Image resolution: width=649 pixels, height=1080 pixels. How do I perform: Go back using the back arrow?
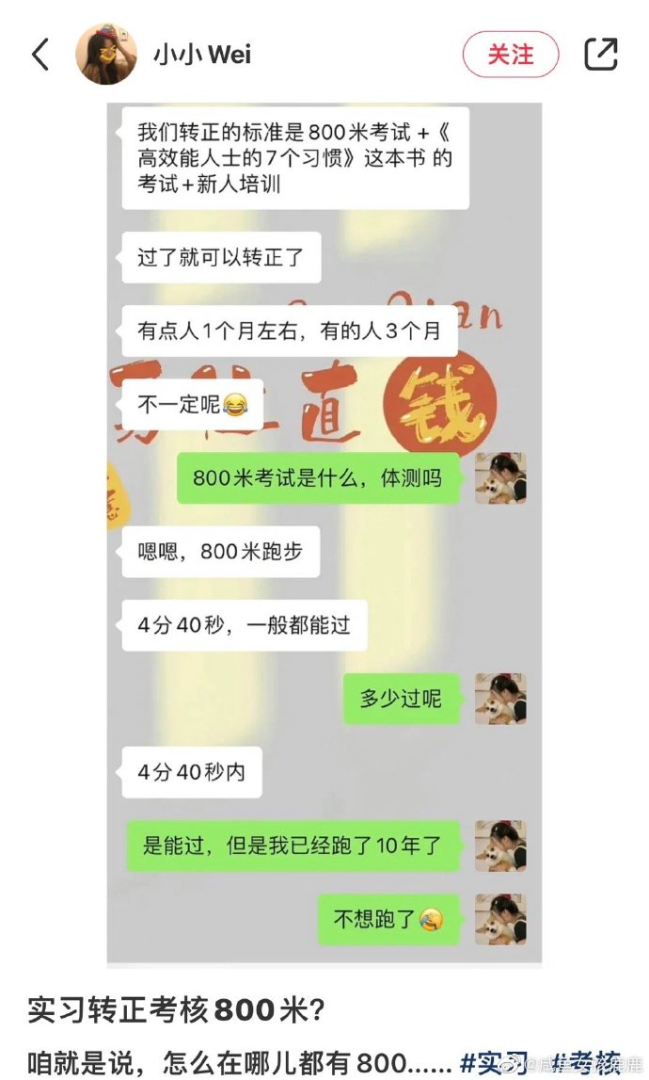(x=40, y=54)
